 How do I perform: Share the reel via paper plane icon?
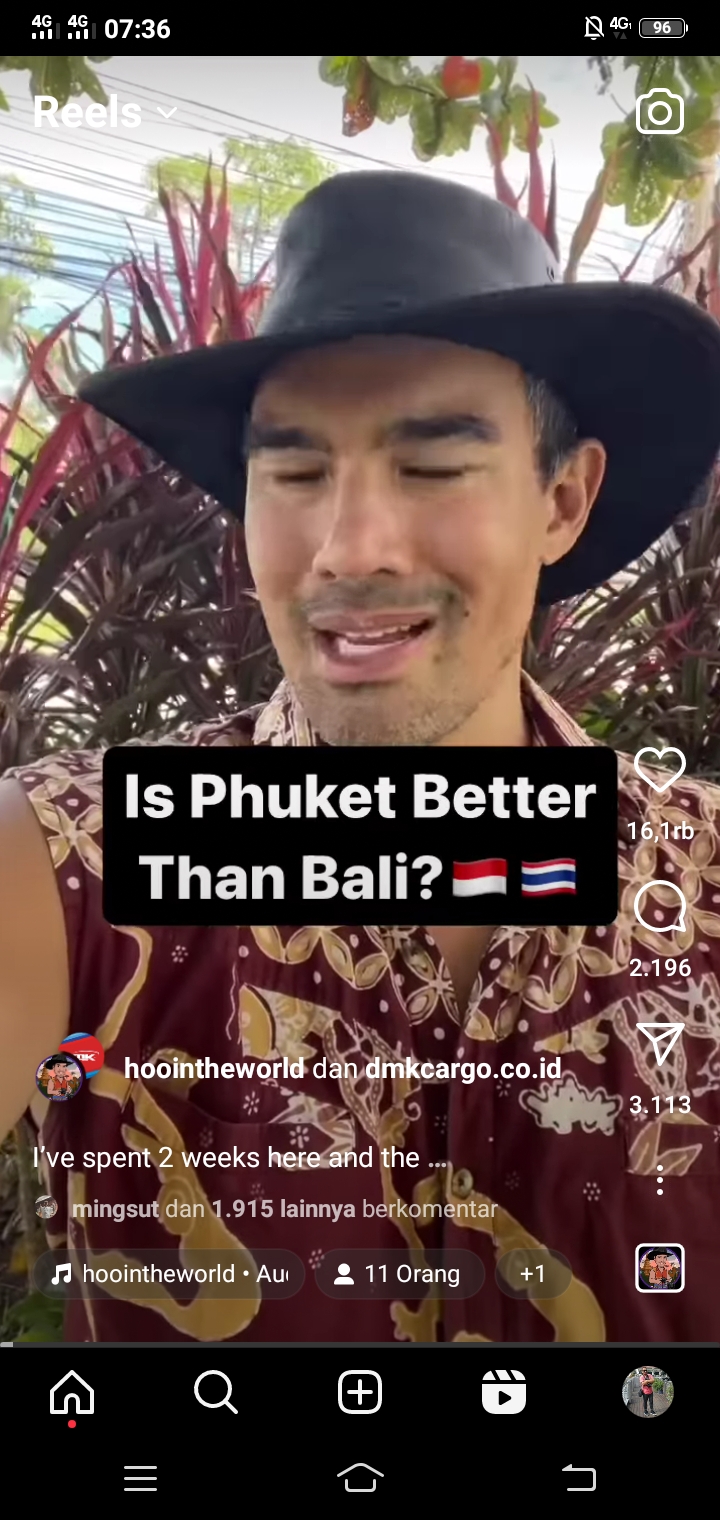pos(660,1044)
